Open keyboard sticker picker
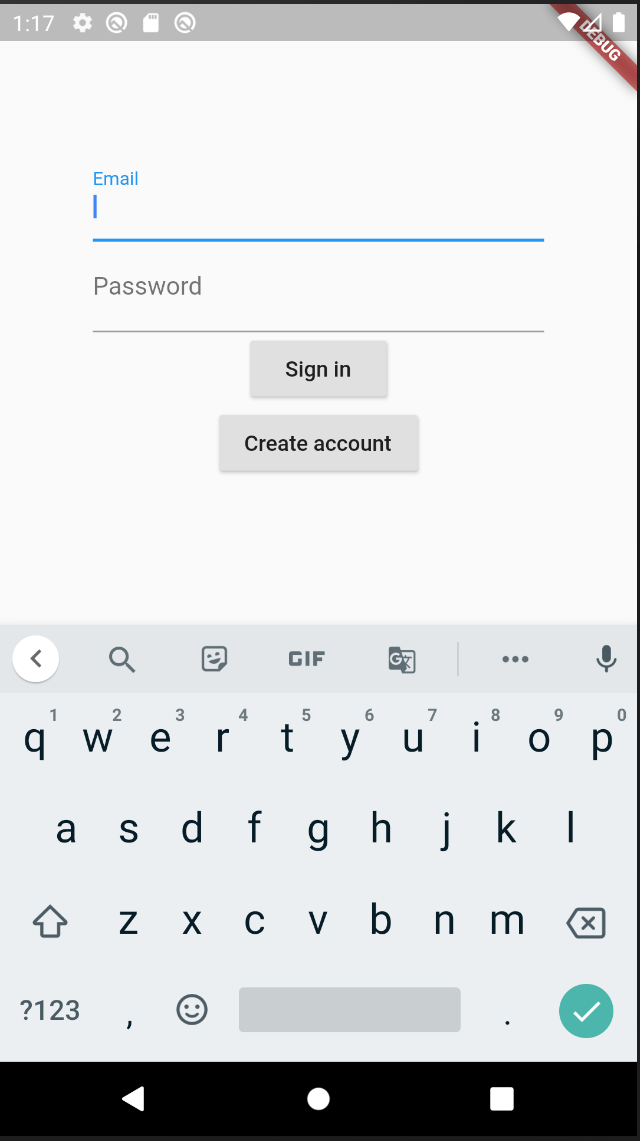 tap(214, 659)
